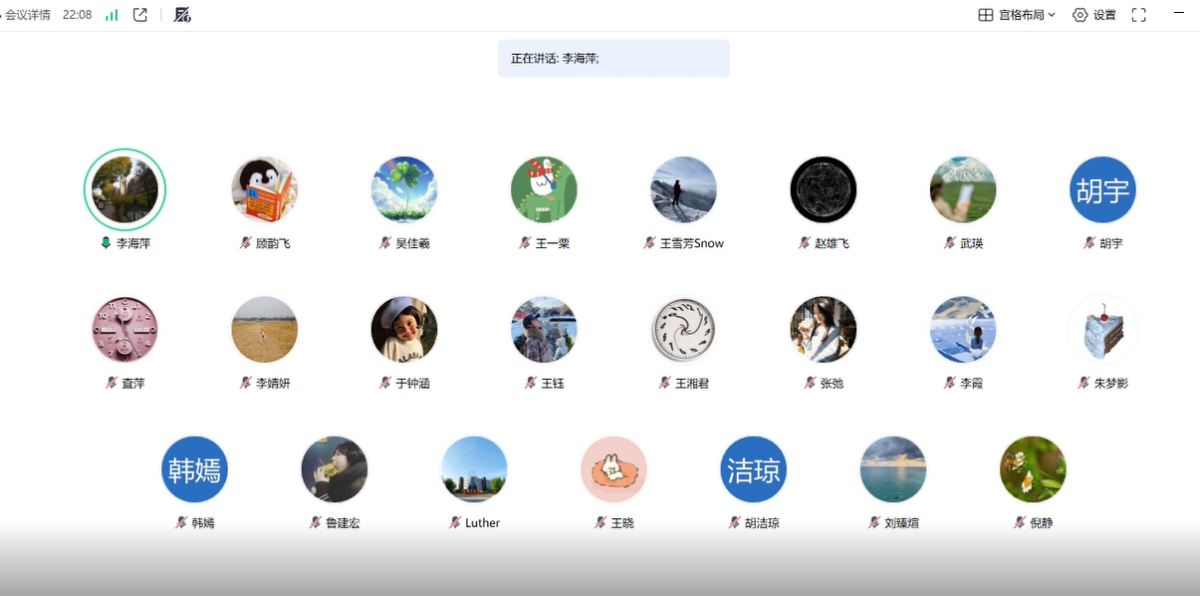Select participant 王湘君
Viewport: 1200px width, 596px height.
684,329
